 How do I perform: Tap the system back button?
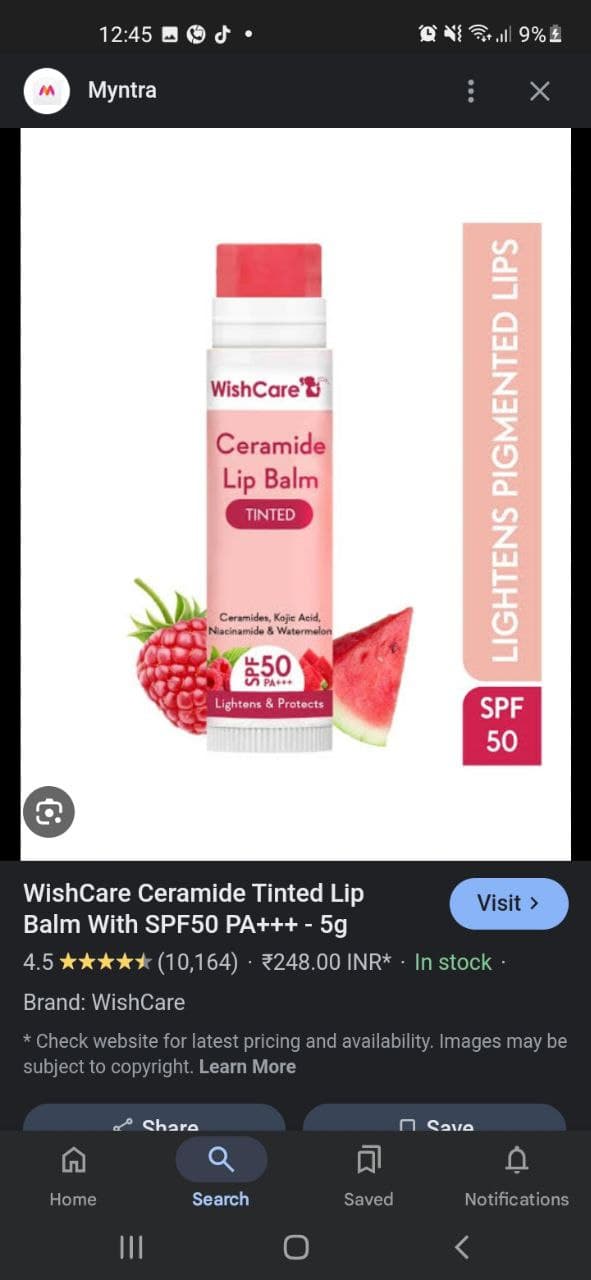coord(461,1246)
